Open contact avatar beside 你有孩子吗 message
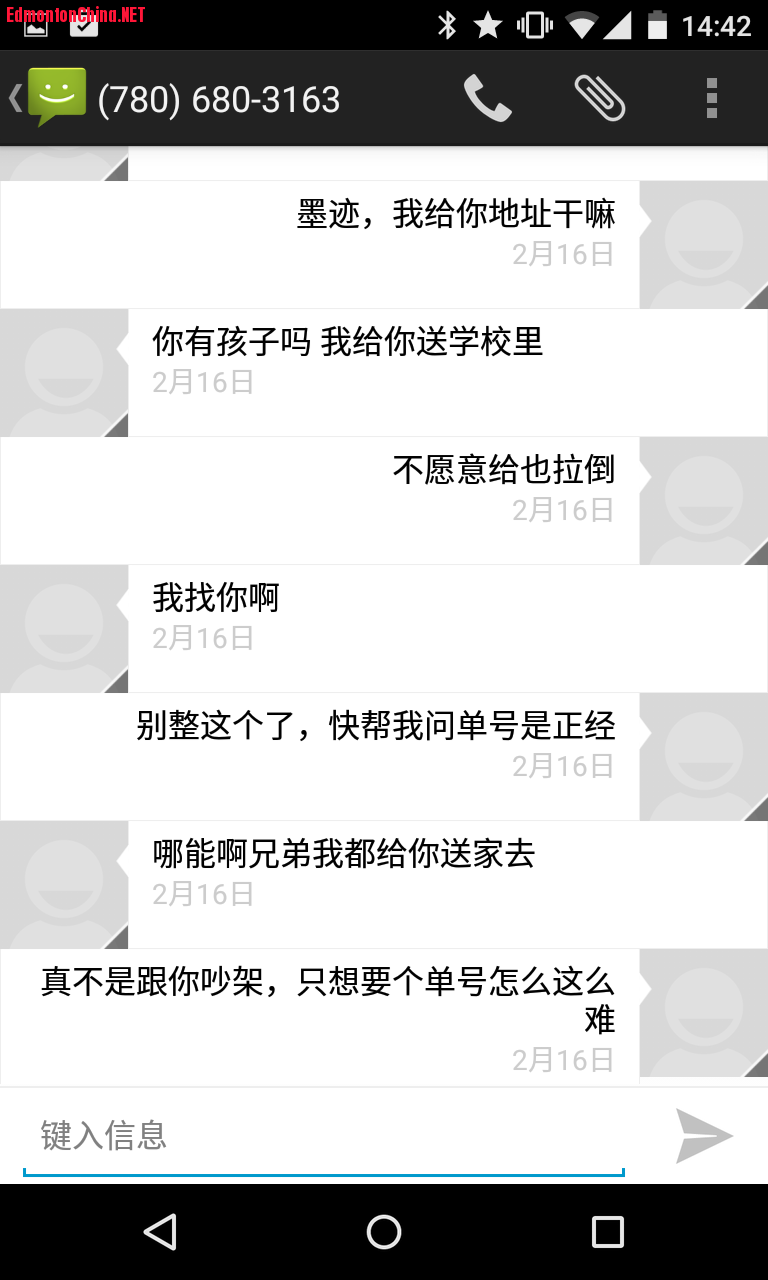This screenshot has width=768, height=1280. click(64, 373)
